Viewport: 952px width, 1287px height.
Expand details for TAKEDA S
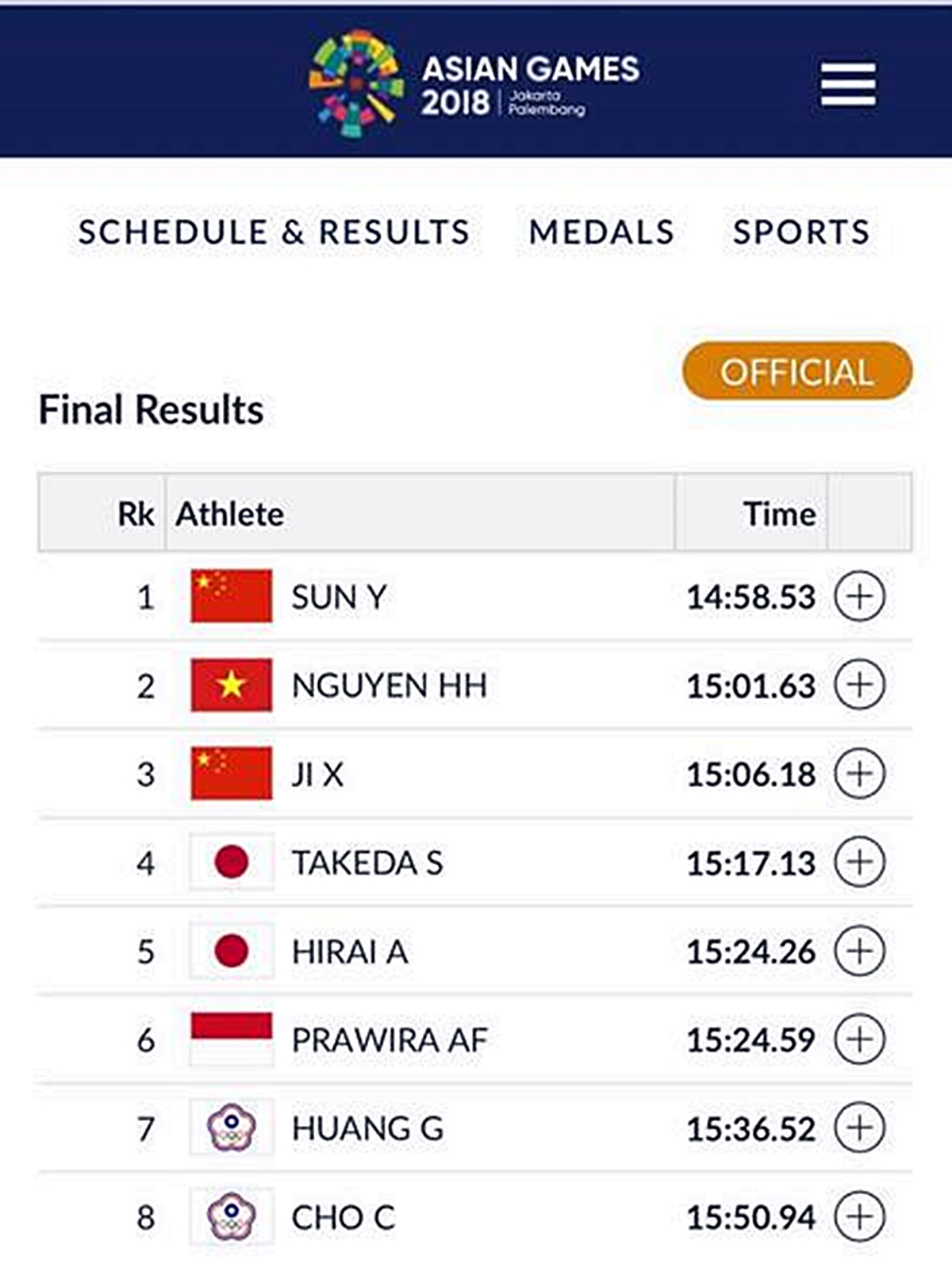click(859, 862)
